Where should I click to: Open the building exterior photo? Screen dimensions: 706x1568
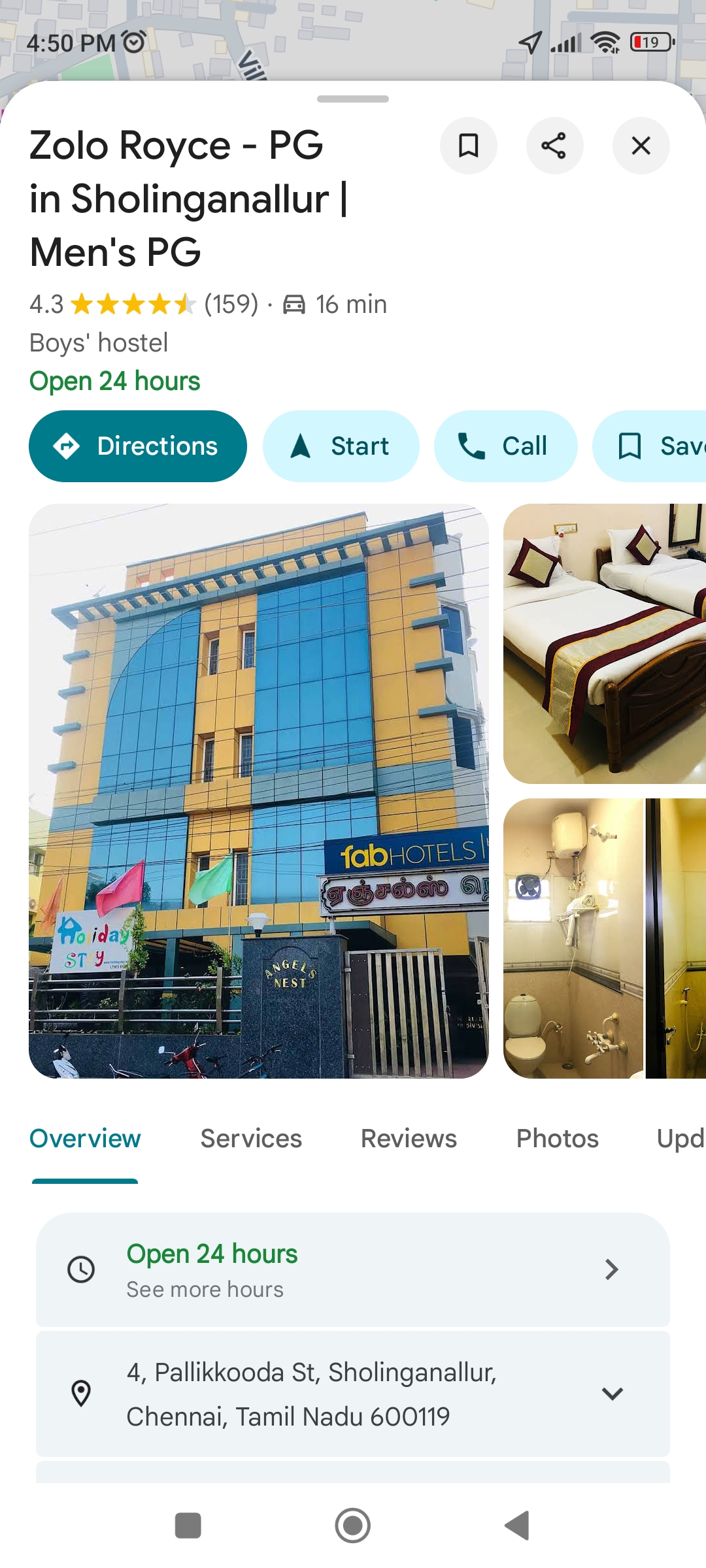259,791
